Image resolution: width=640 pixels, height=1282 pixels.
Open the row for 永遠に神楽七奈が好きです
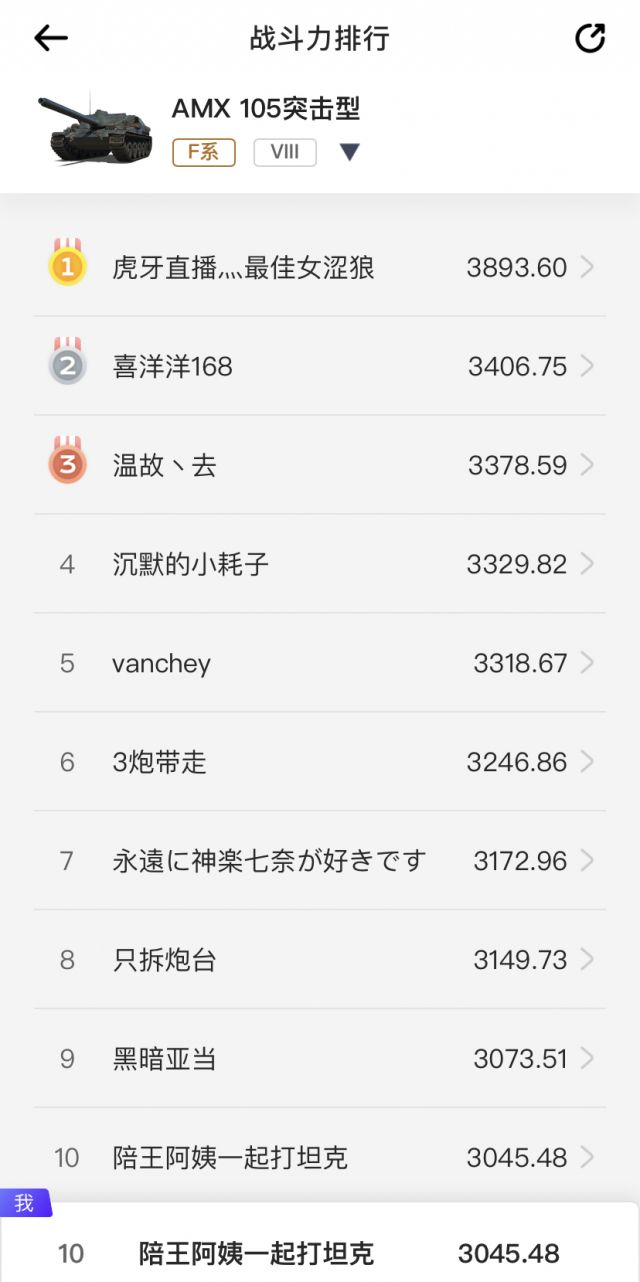click(x=320, y=861)
